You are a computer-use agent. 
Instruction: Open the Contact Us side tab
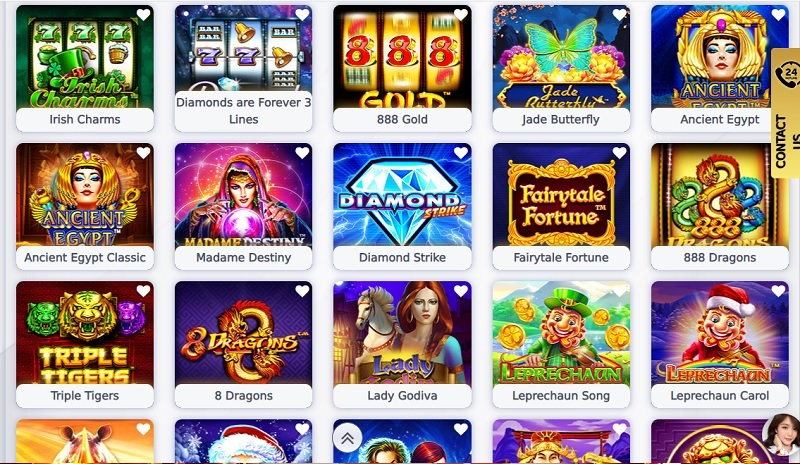click(787, 115)
